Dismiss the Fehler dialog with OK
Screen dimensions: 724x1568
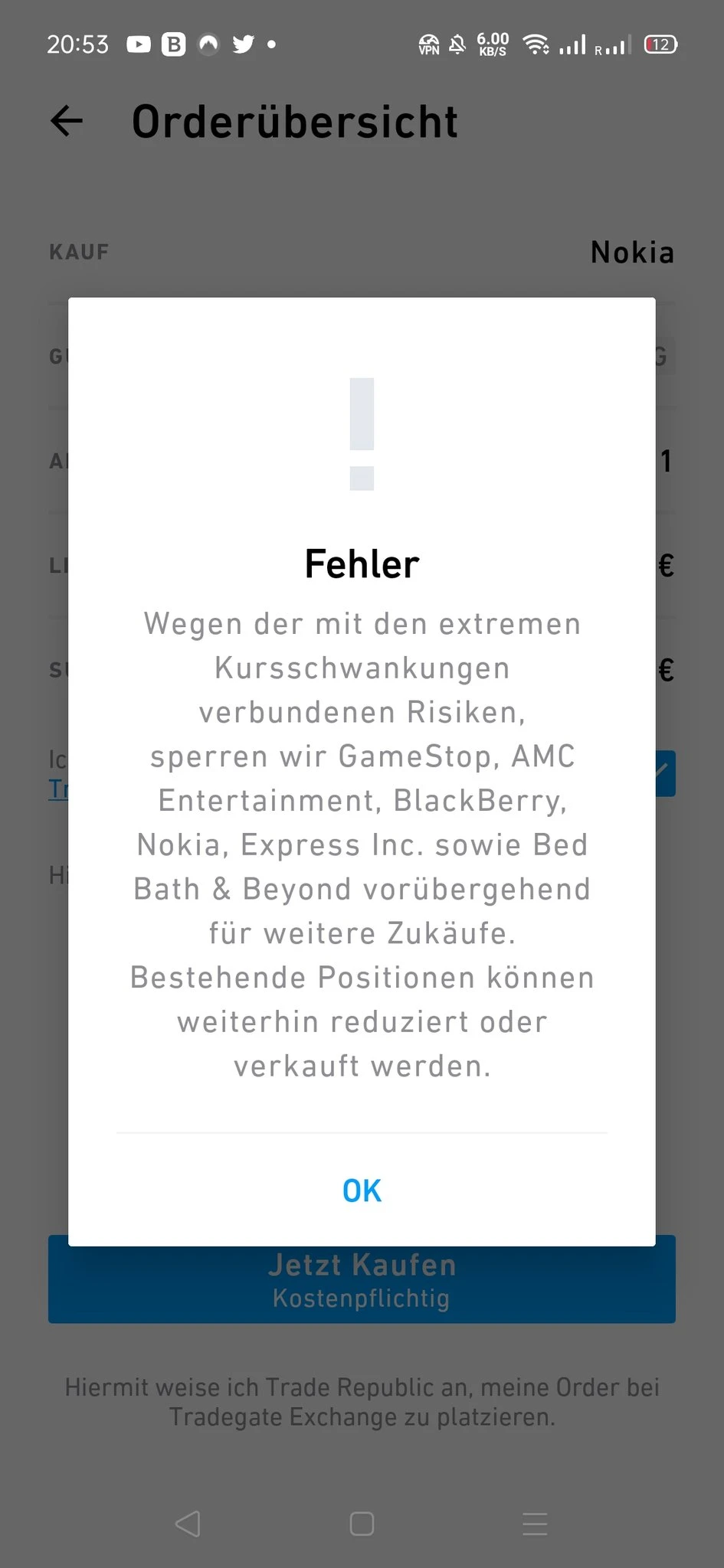pyautogui.click(x=362, y=1191)
